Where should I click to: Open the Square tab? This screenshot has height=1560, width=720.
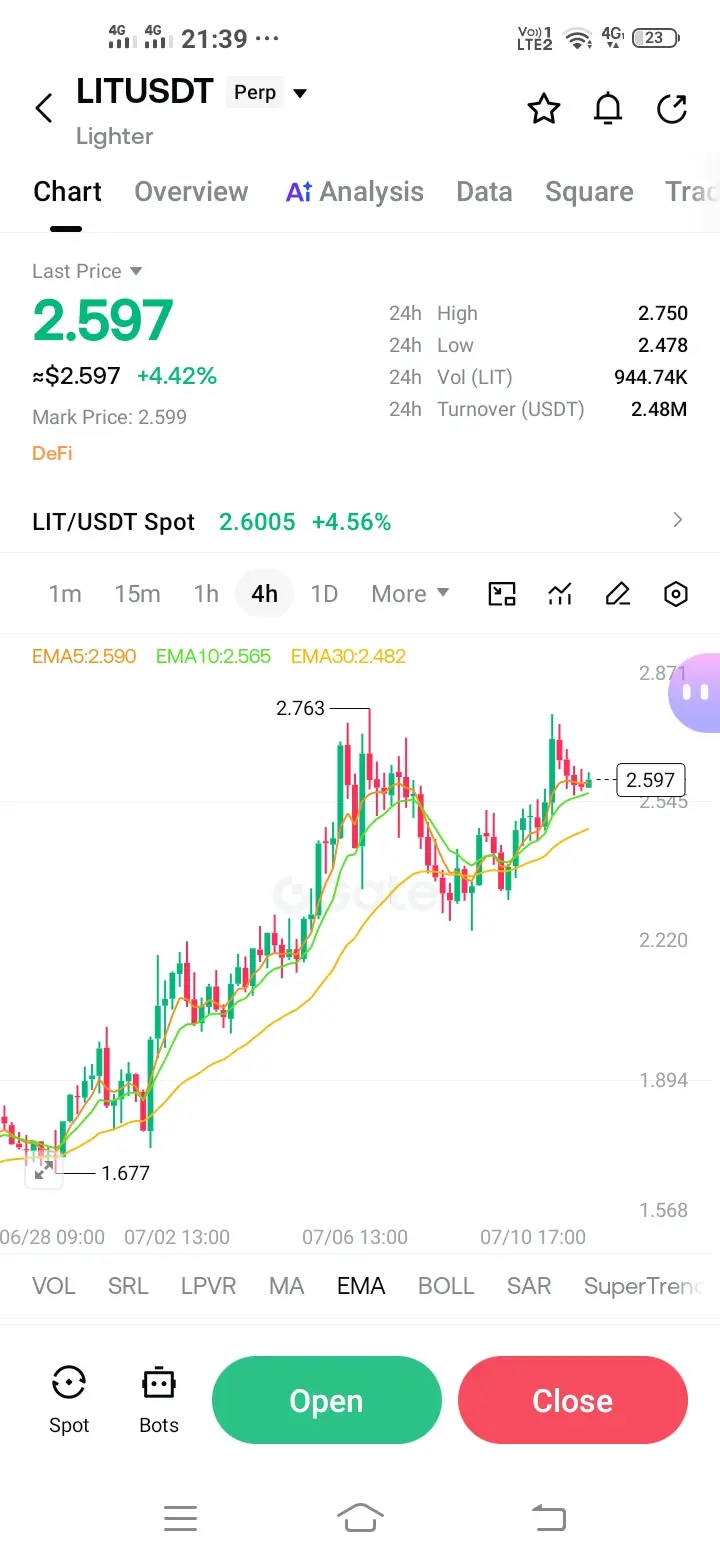pos(589,192)
